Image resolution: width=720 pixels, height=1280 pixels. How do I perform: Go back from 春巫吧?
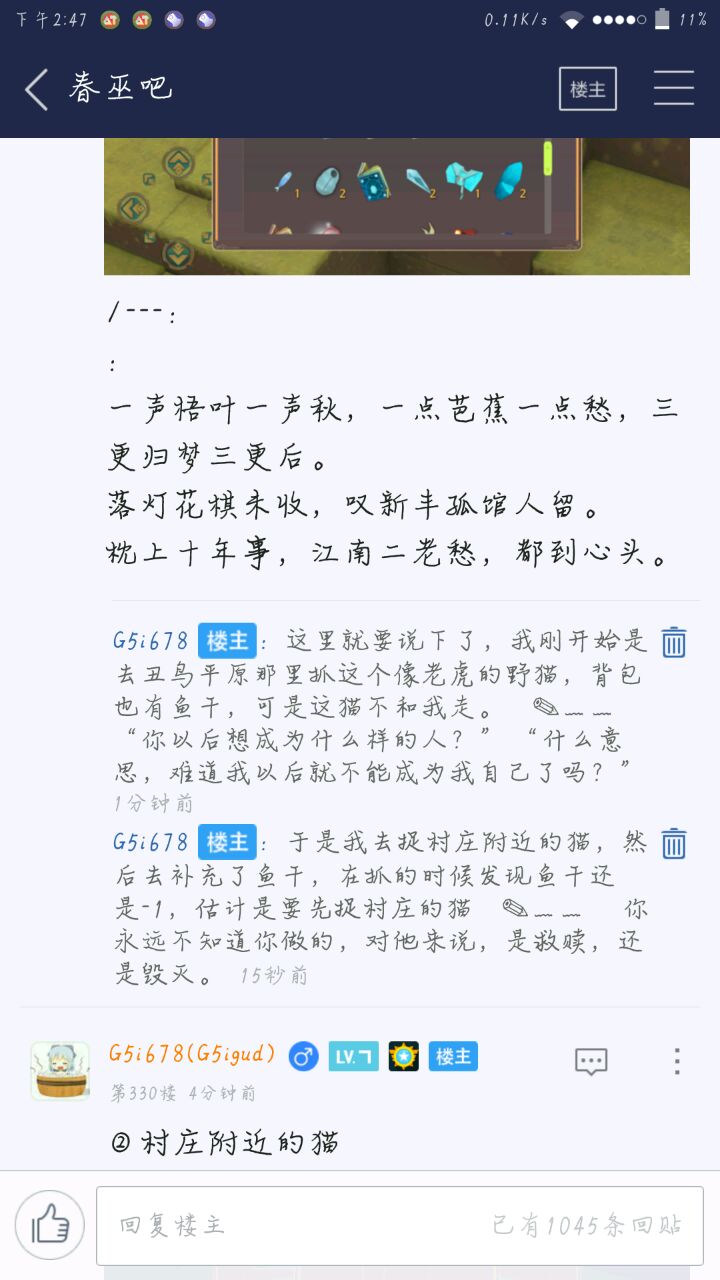pos(37,90)
